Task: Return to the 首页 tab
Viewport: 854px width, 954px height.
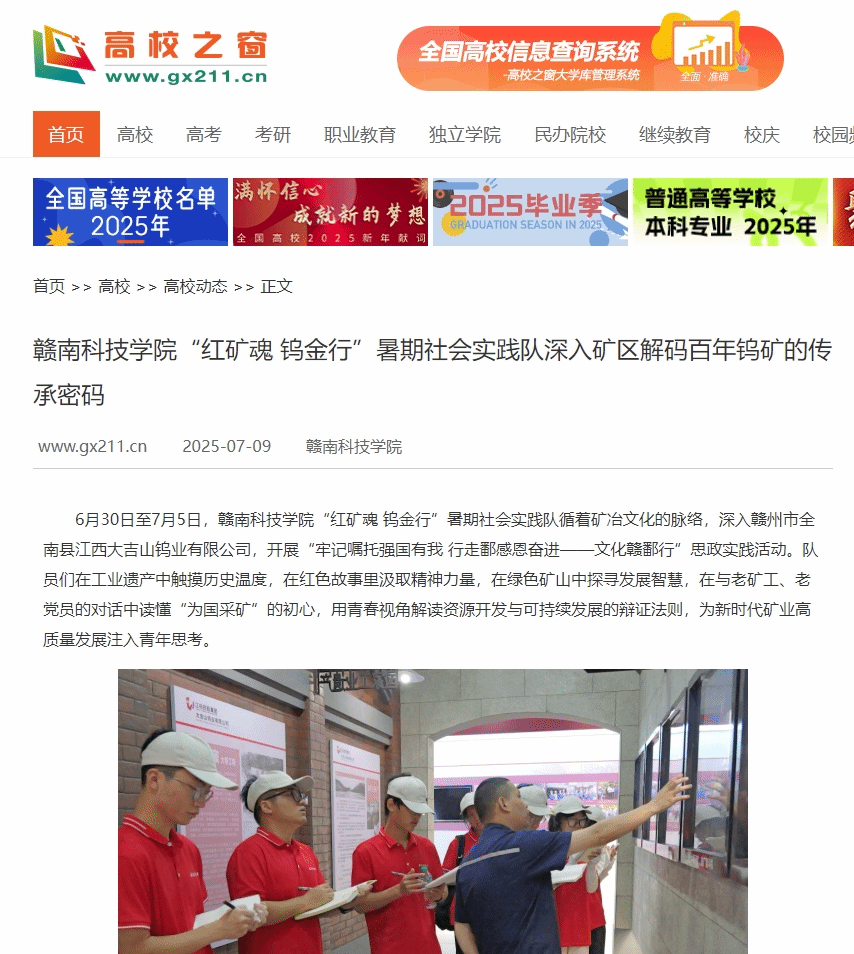Action: pos(66,134)
